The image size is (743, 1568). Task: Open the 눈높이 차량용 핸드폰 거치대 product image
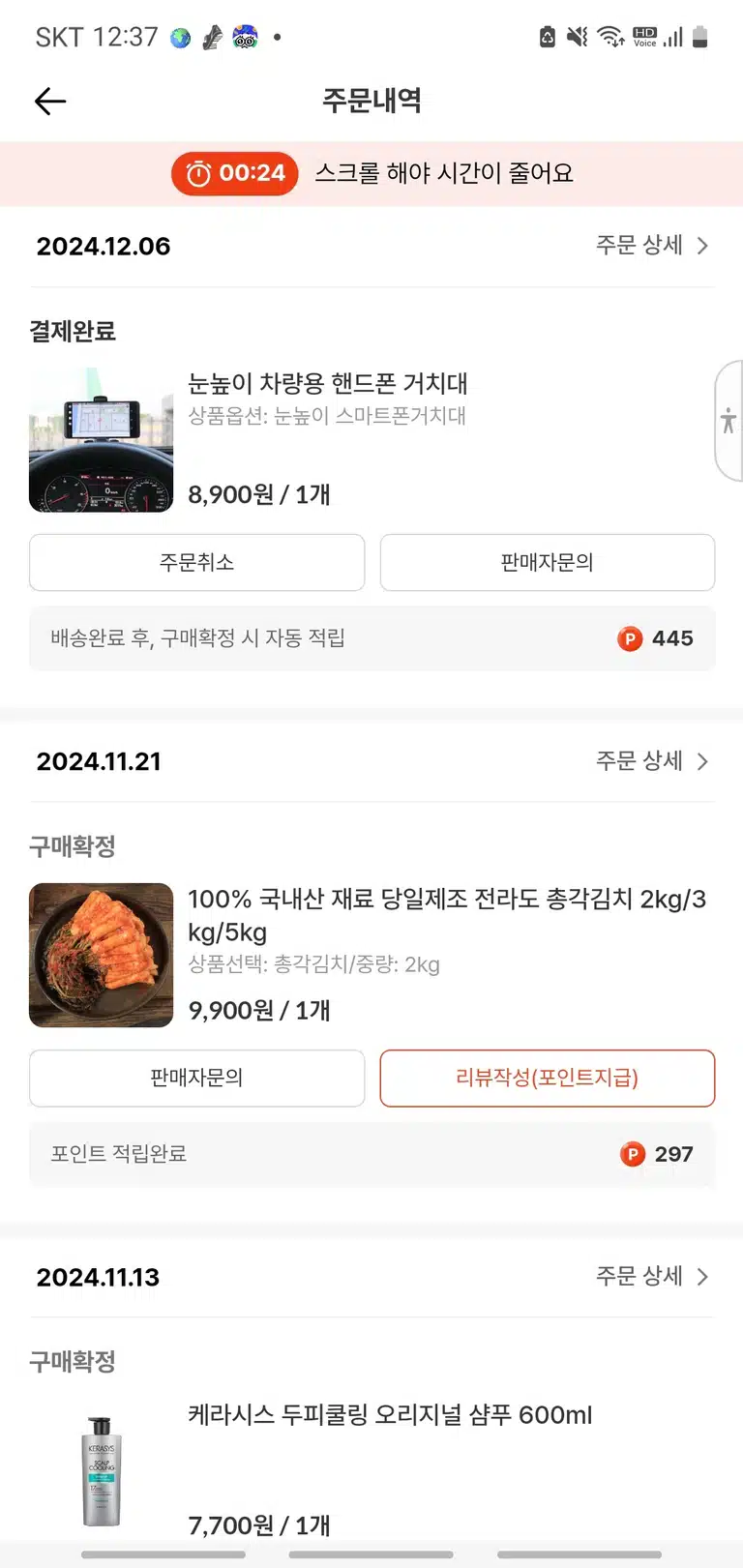(x=102, y=439)
